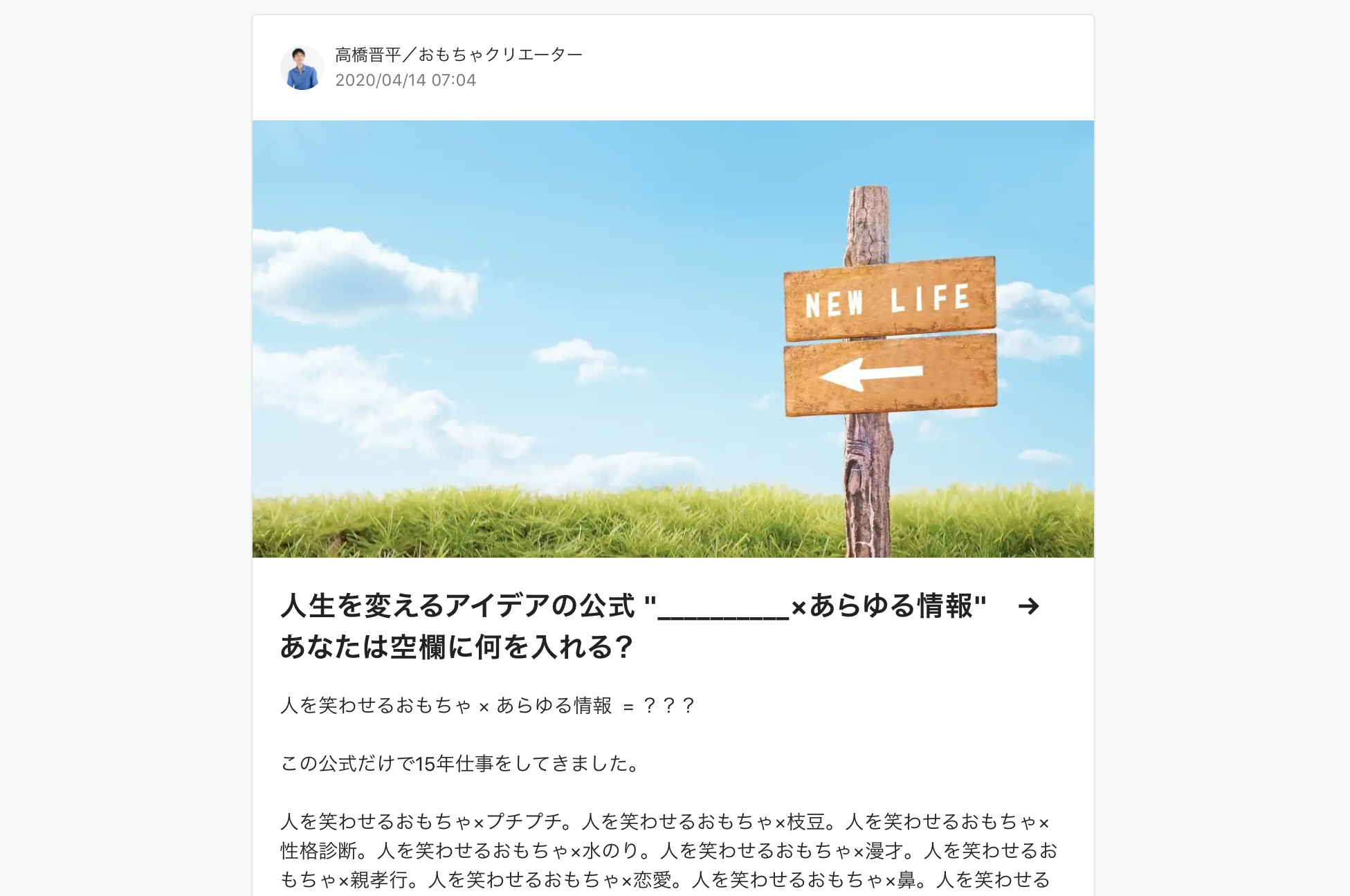Open the NEW LIFE article cover image

pyautogui.click(x=673, y=339)
